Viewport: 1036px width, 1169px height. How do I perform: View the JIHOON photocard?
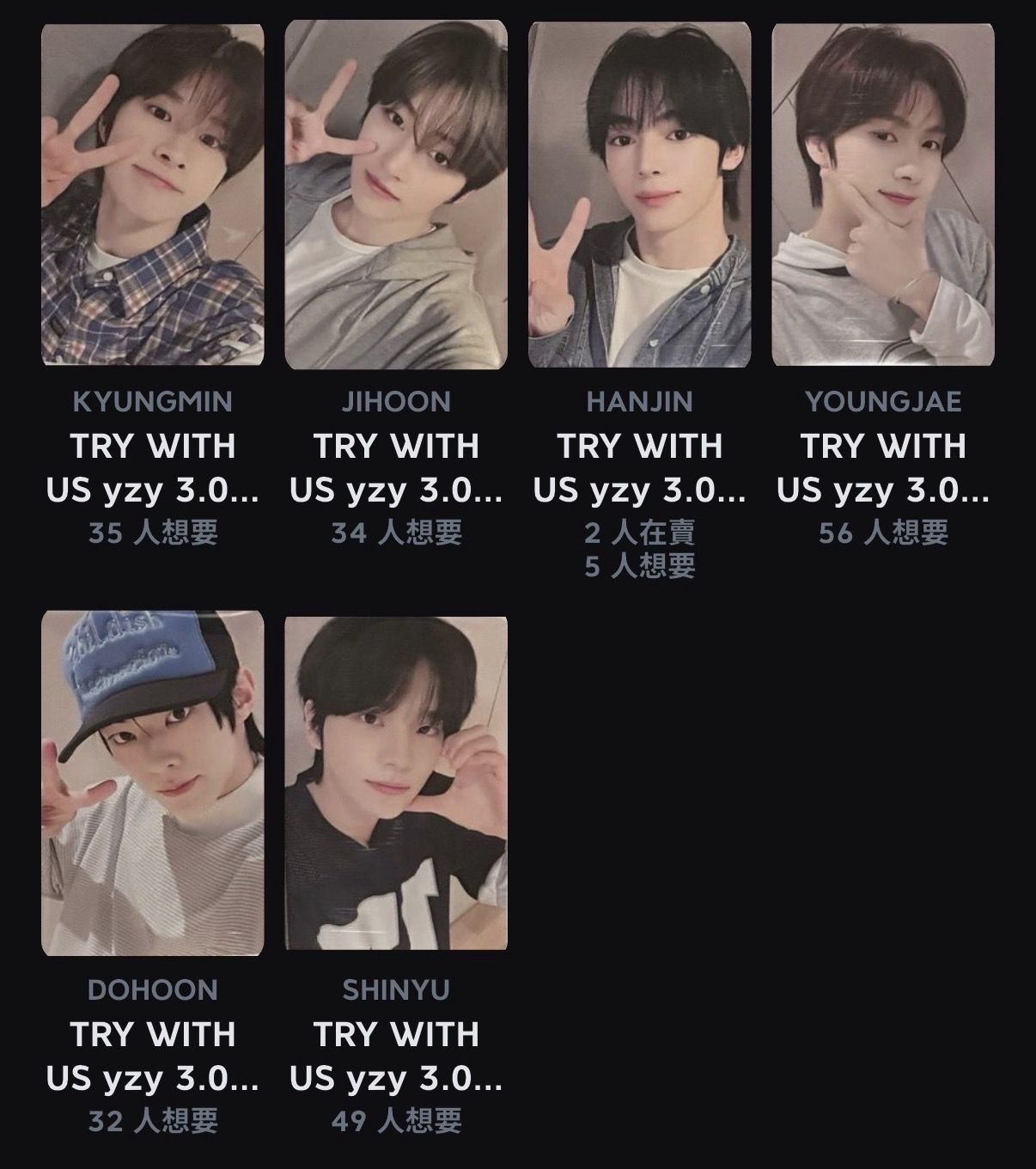tap(396, 195)
